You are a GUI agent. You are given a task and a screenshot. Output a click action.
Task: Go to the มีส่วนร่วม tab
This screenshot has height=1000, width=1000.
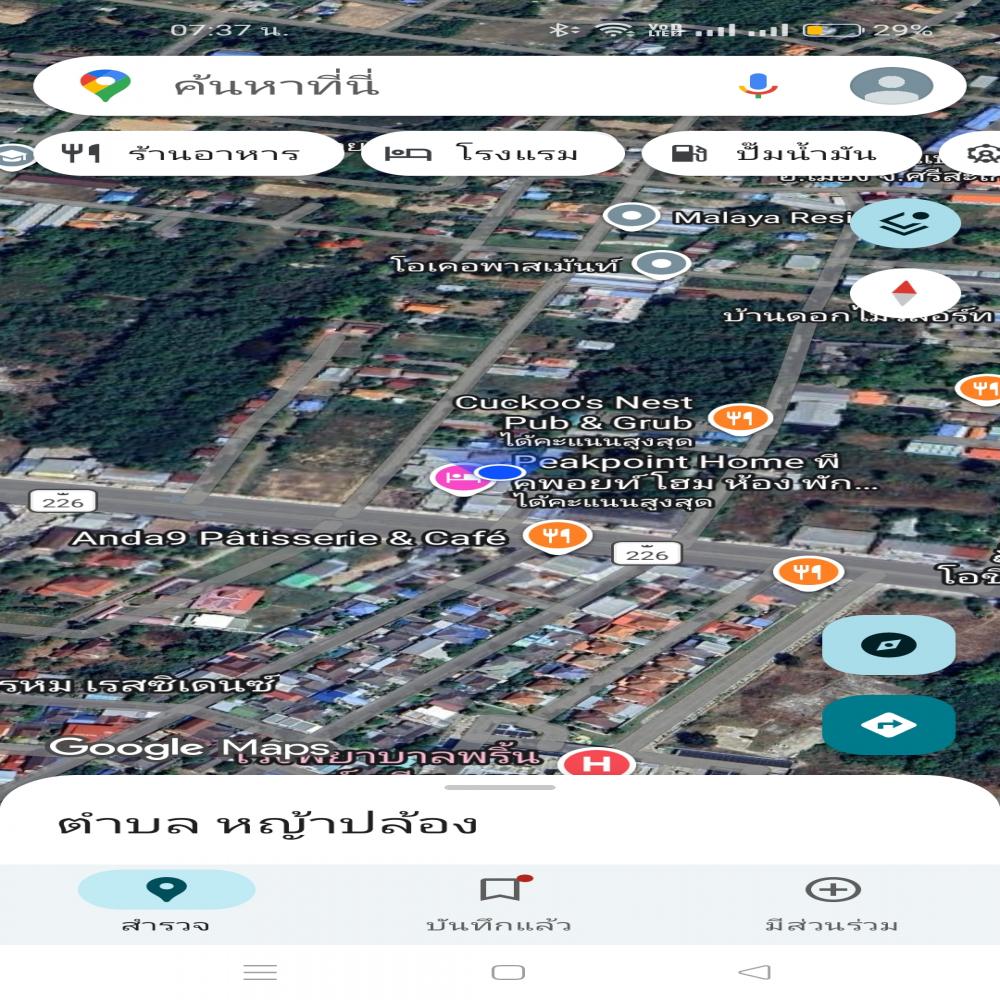[832, 902]
